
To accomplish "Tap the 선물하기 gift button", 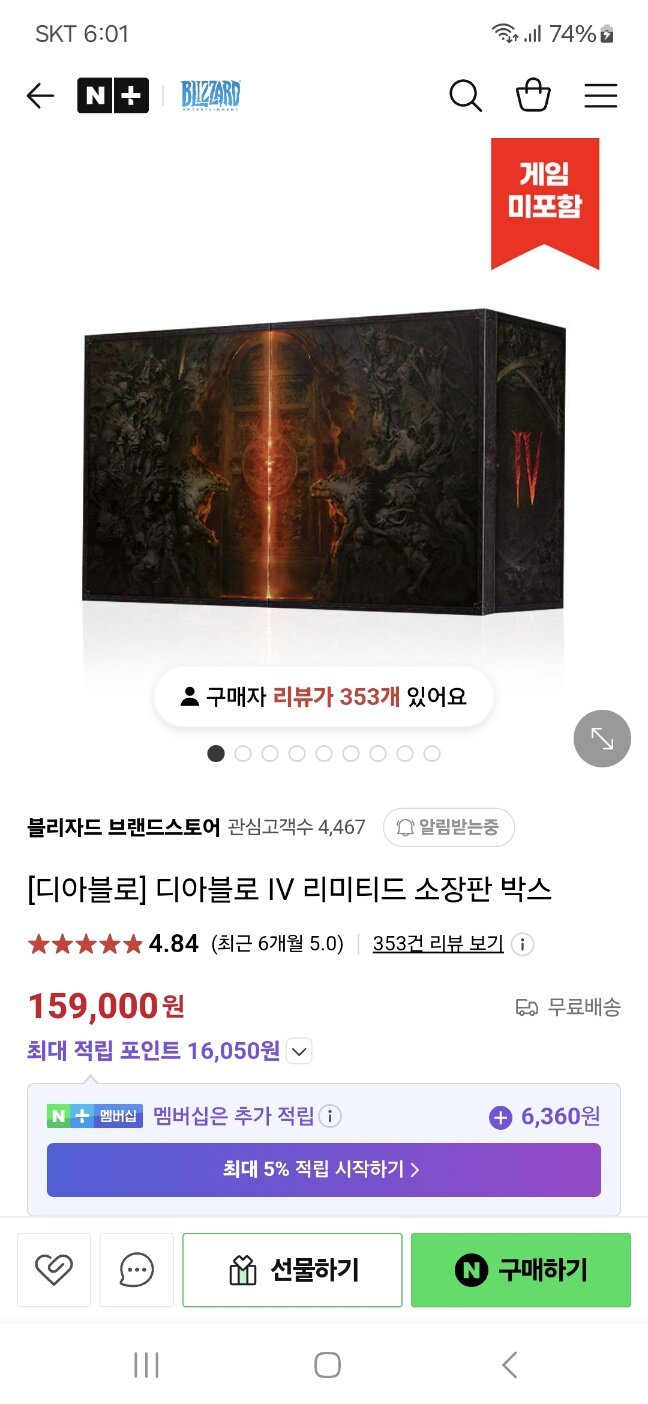I will pos(292,1270).
